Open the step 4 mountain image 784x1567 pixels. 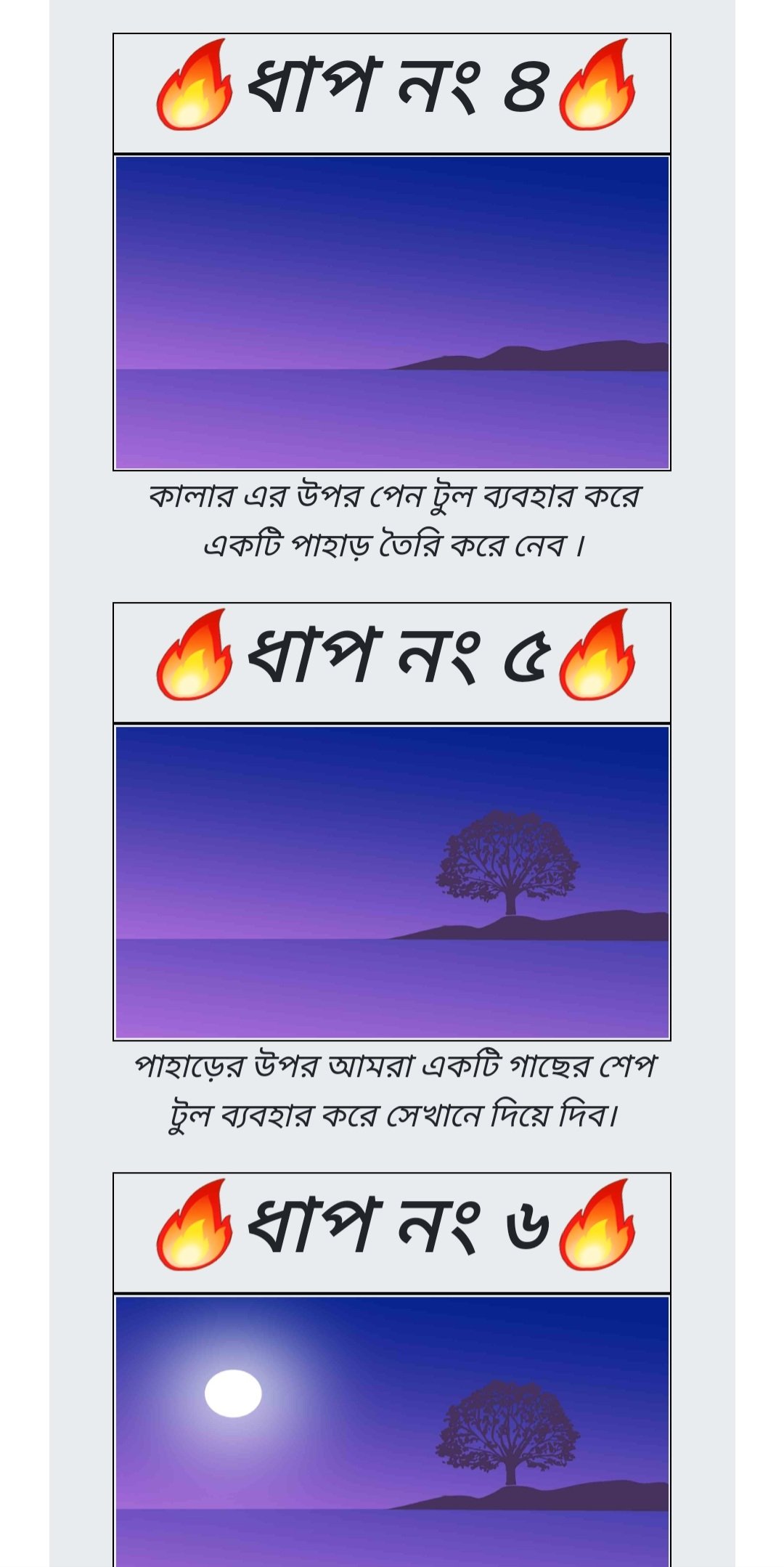pyautogui.click(x=392, y=312)
